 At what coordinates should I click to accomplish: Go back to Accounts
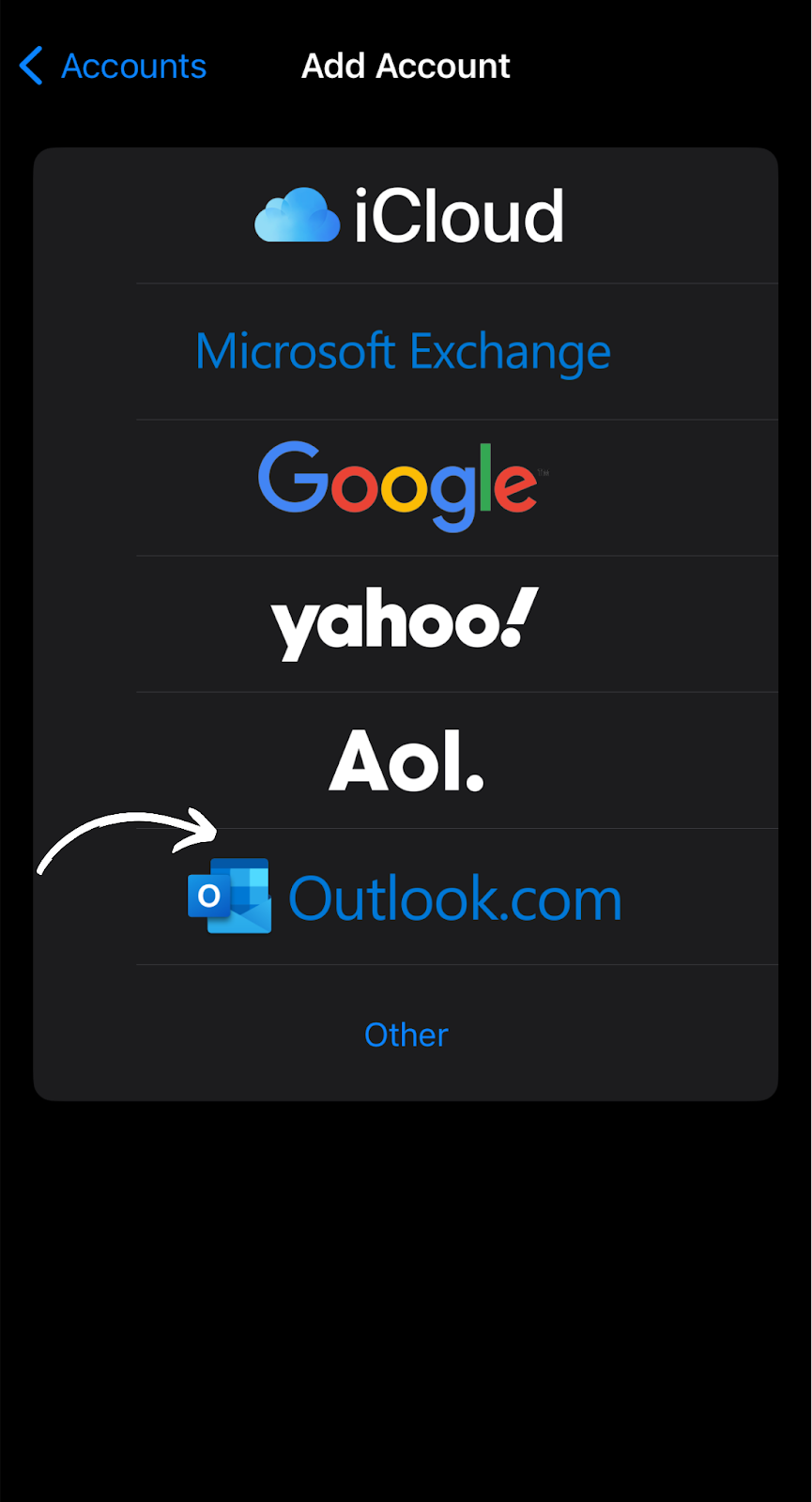click(114, 67)
